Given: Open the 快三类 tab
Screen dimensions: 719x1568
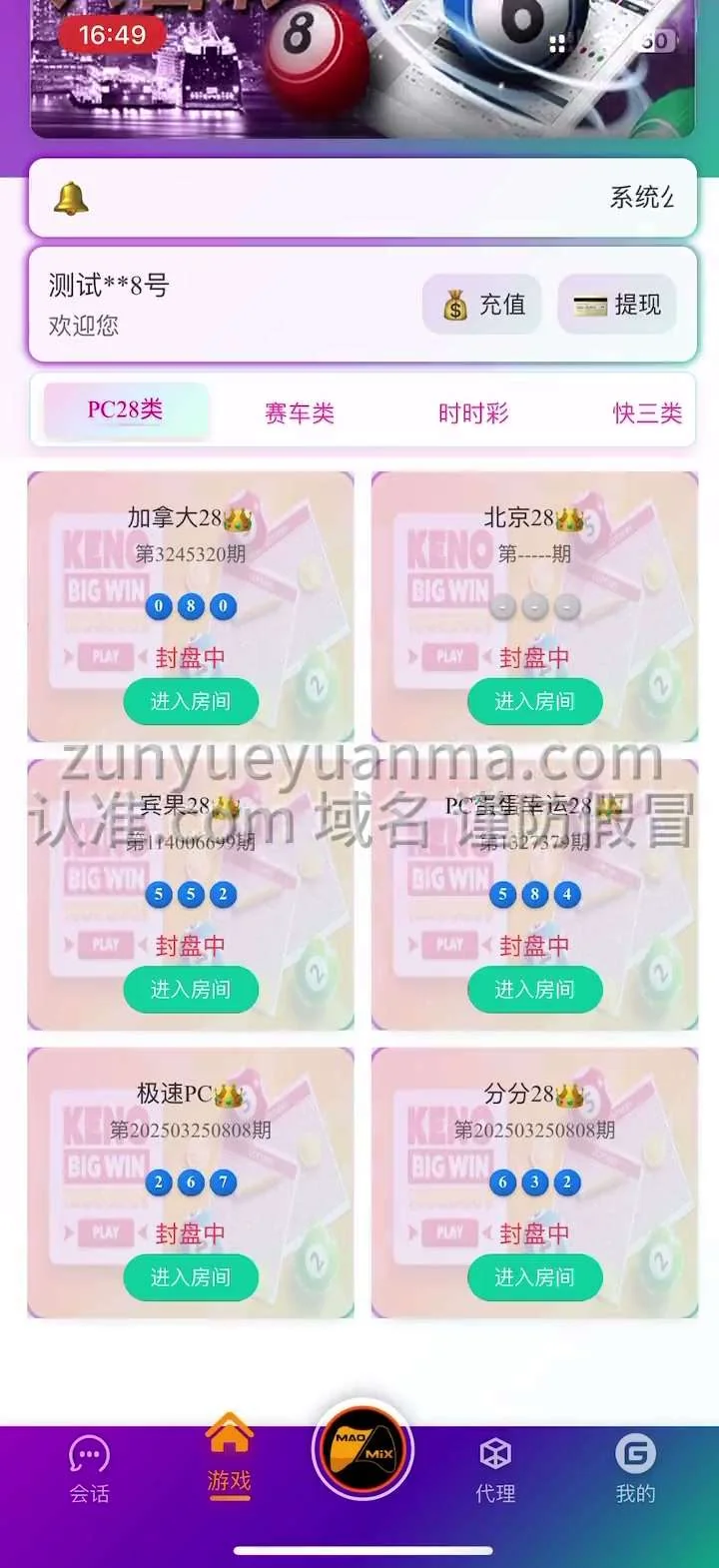Looking at the screenshot, I should pyautogui.click(x=647, y=412).
